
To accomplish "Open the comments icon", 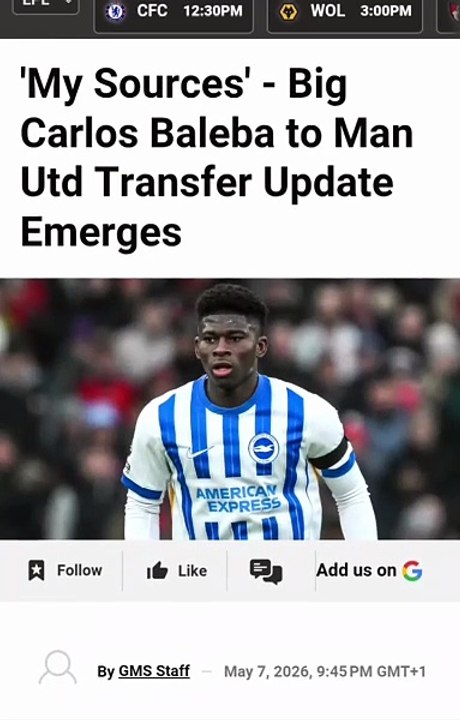I will click(x=266, y=571).
